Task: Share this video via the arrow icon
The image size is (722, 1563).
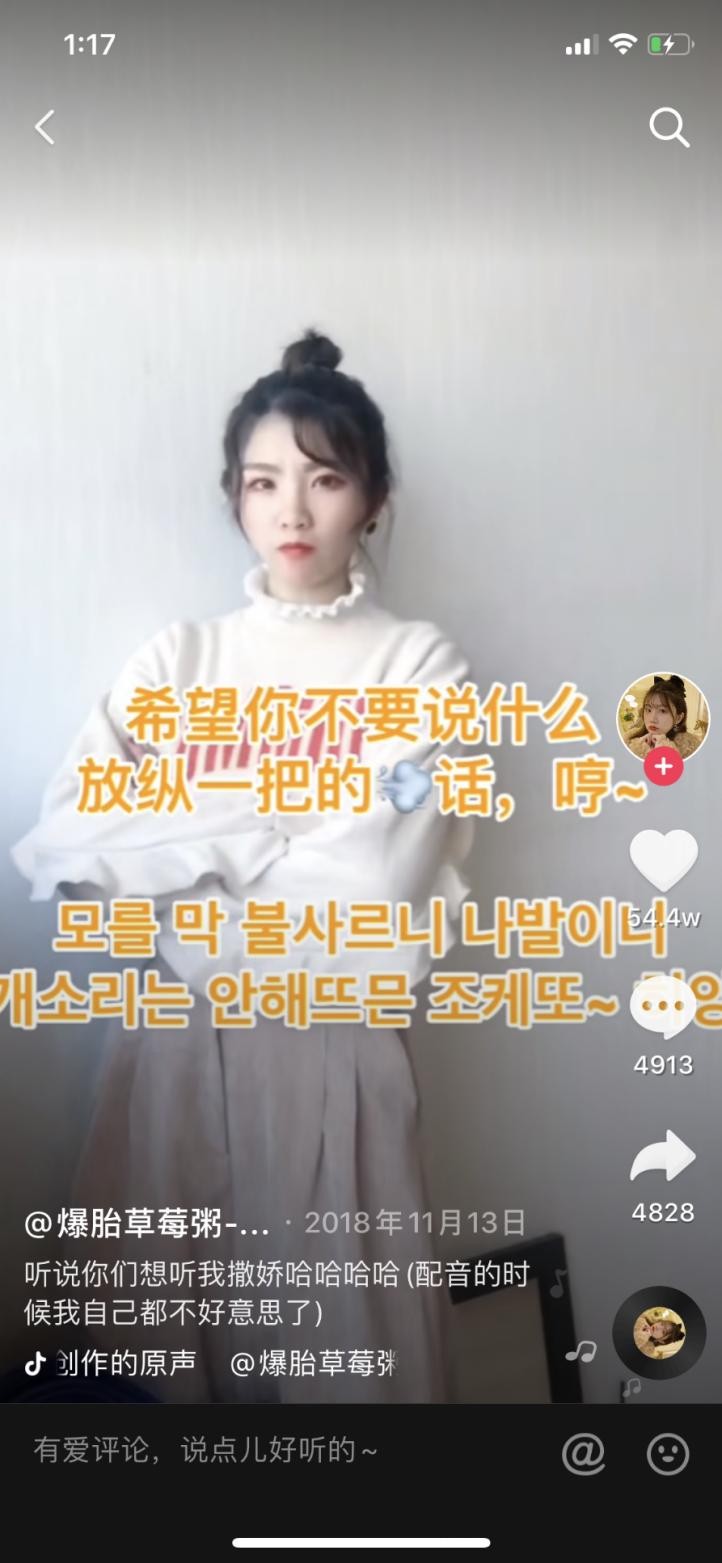Action: point(663,1158)
